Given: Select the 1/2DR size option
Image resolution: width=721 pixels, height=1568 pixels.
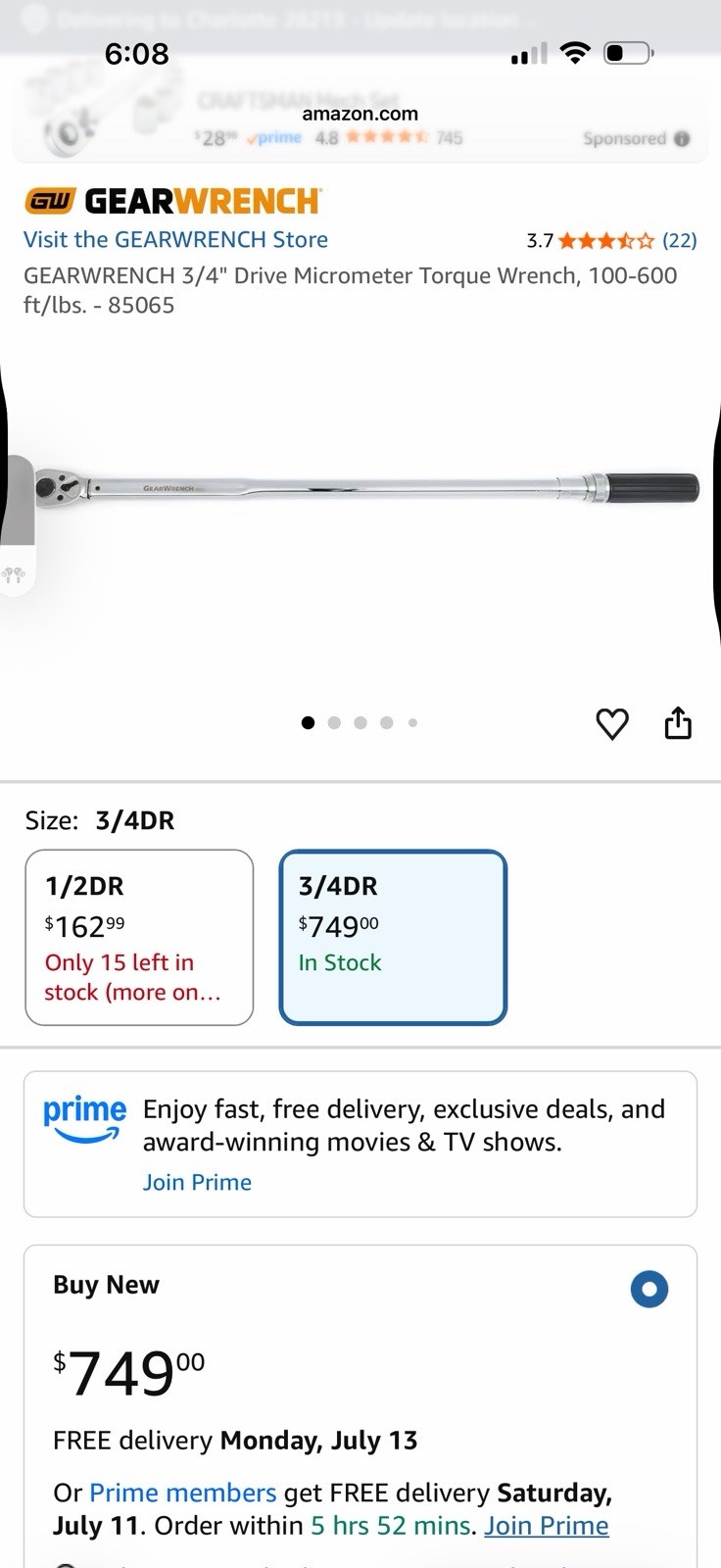Looking at the screenshot, I should 139,938.
